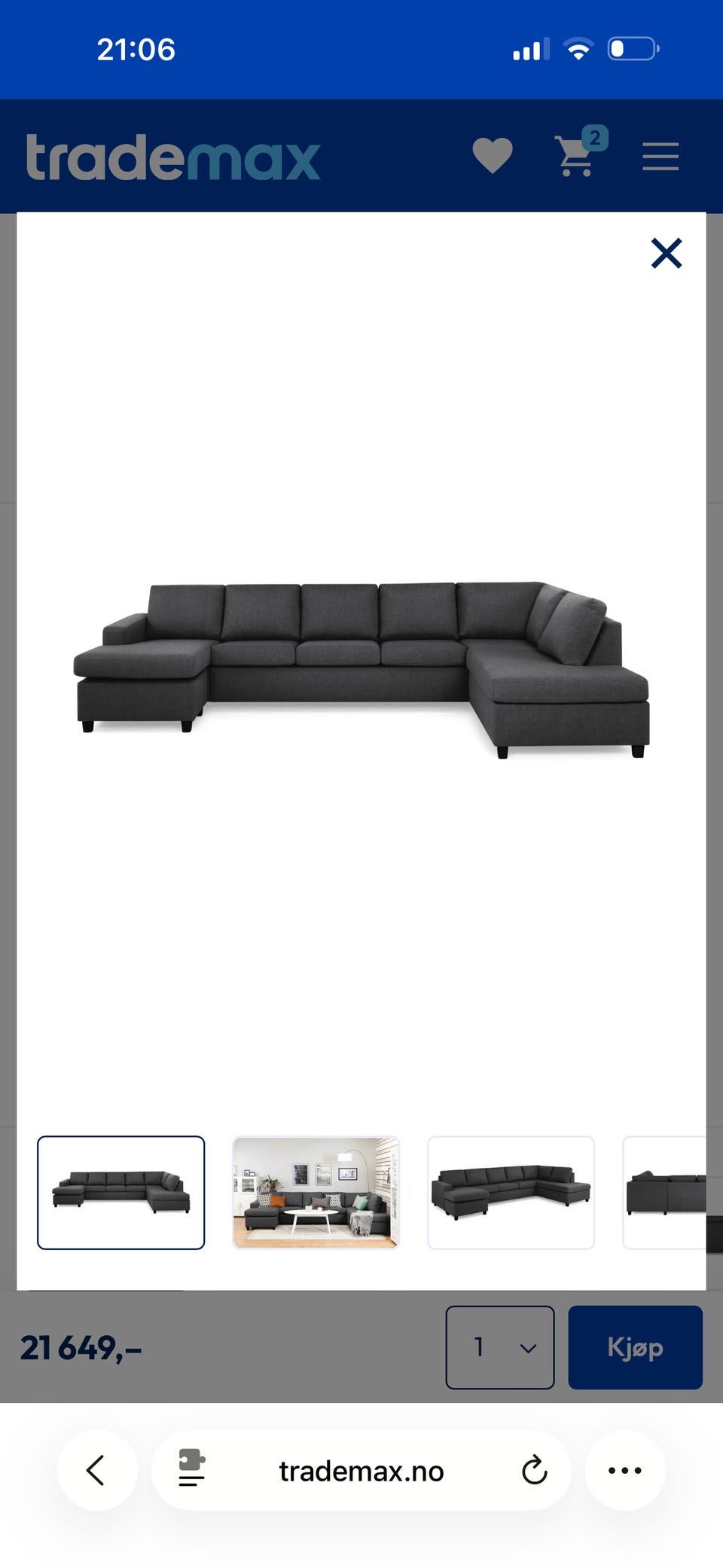The height and width of the screenshot is (1568, 723).
Task: Open the shopping cart
Action: [x=580, y=153]
